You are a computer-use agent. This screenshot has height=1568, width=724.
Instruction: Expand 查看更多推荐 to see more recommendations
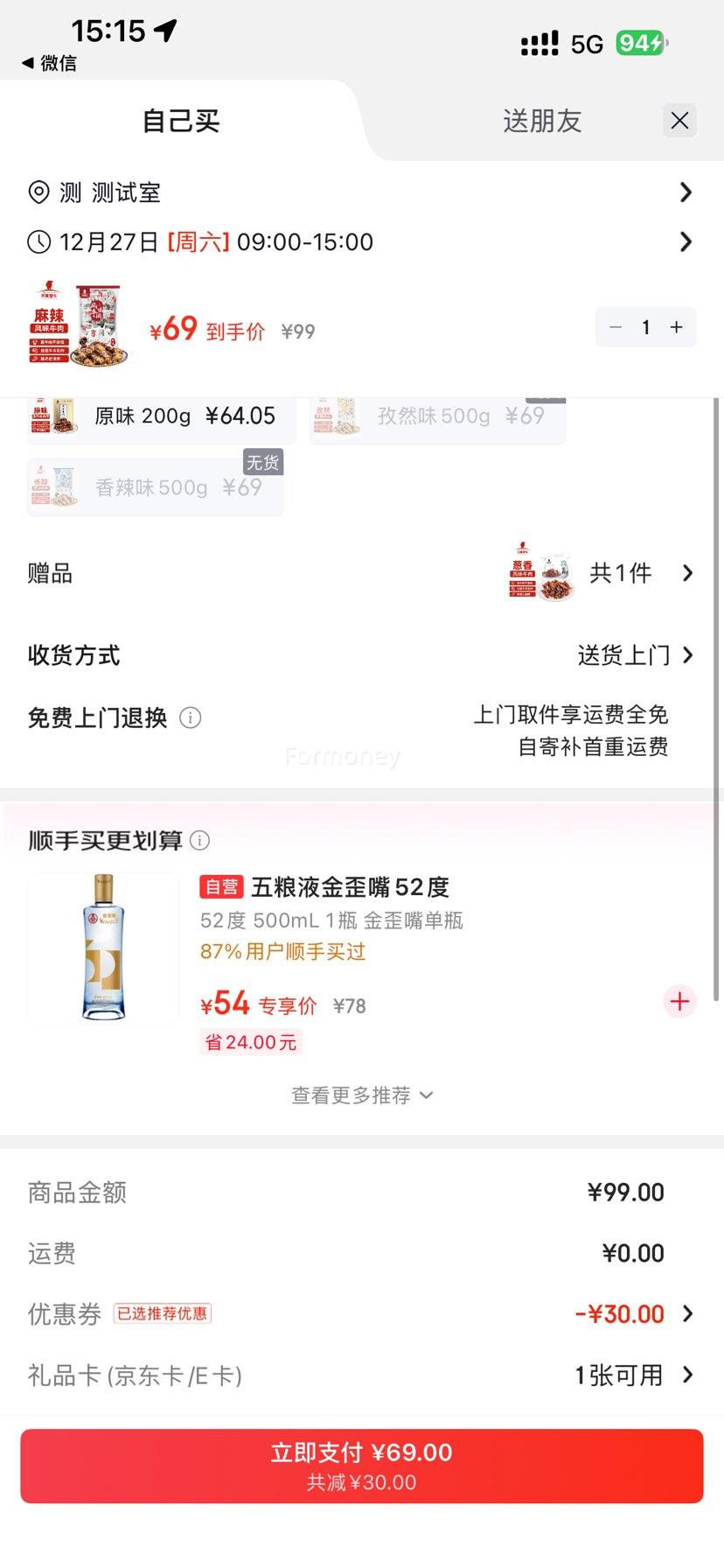point(362,1095)
